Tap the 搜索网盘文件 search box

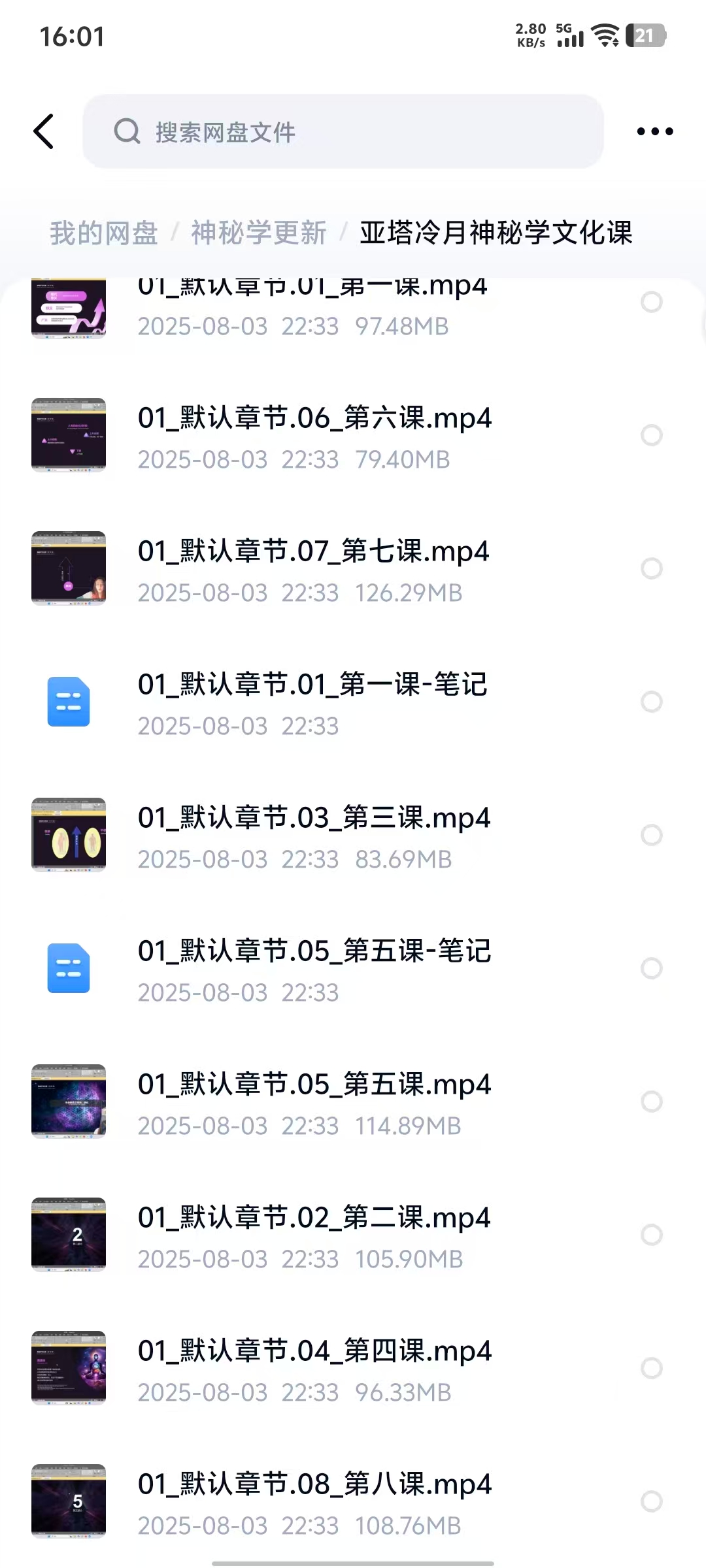pyautogui.click(x=343, y=131)
